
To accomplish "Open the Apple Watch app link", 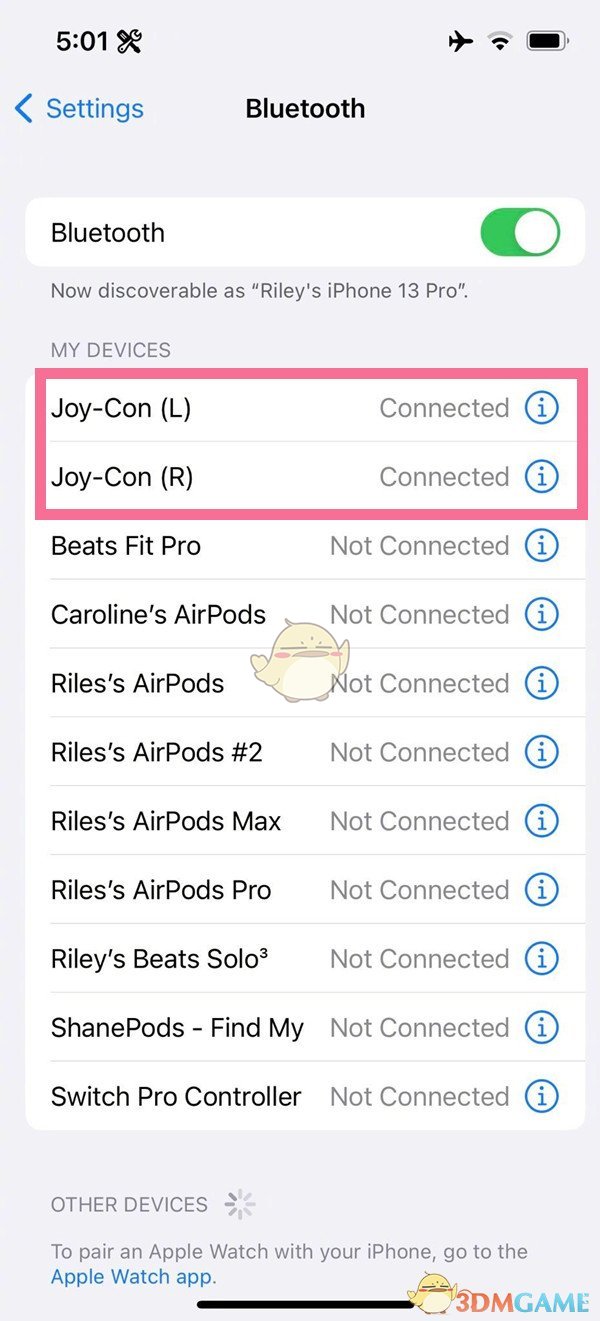I will pyautogui.click(x=132, y=1276).
